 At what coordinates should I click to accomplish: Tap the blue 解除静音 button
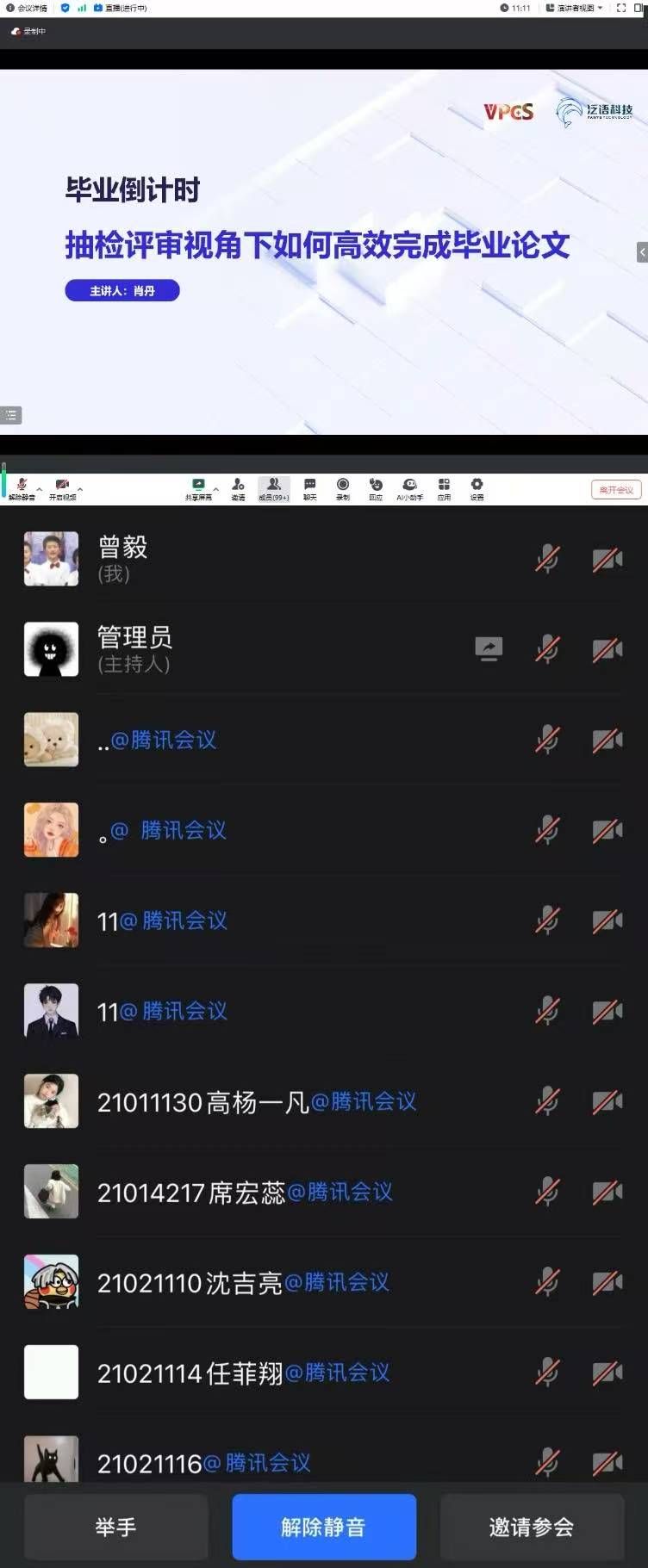pyautogui.click(x=324, y=1527)
